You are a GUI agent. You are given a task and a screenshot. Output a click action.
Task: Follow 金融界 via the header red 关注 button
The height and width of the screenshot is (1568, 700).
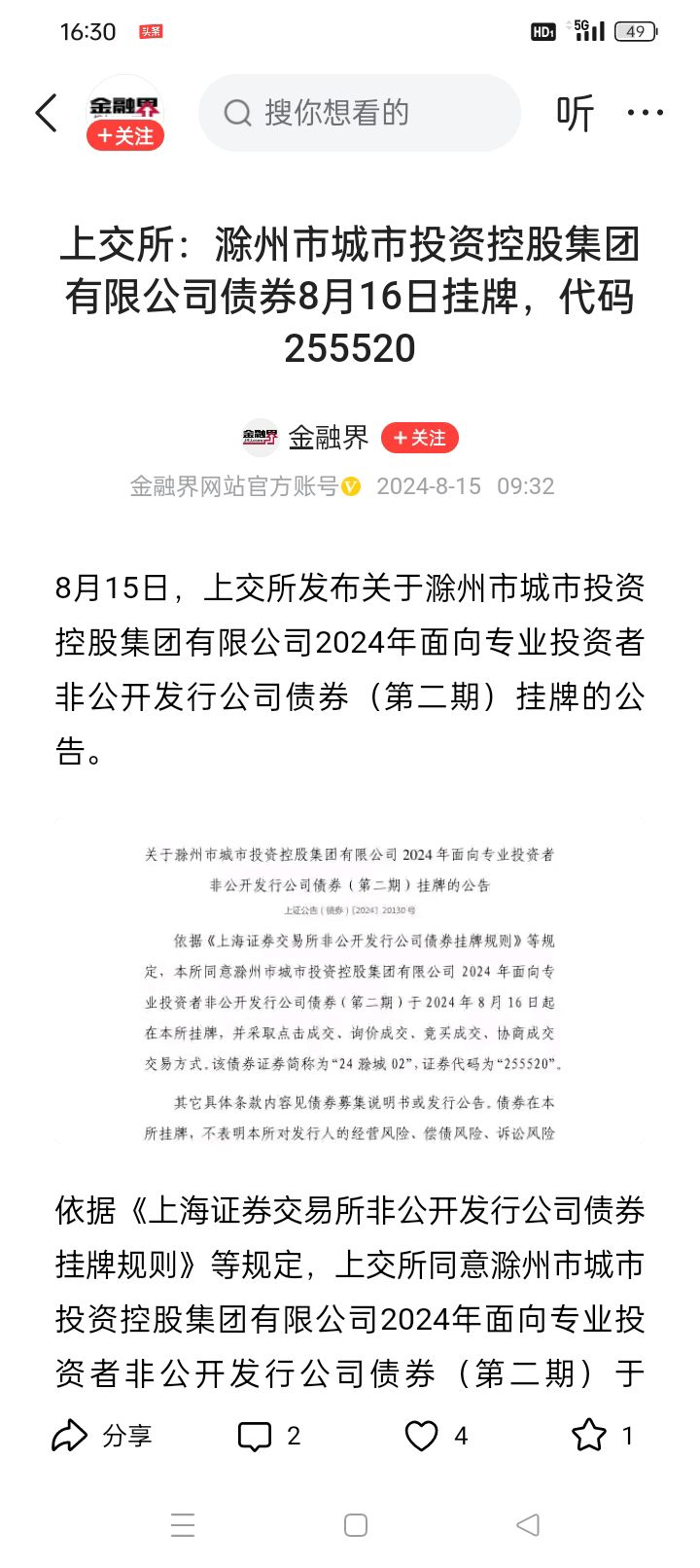pos(125,136)
